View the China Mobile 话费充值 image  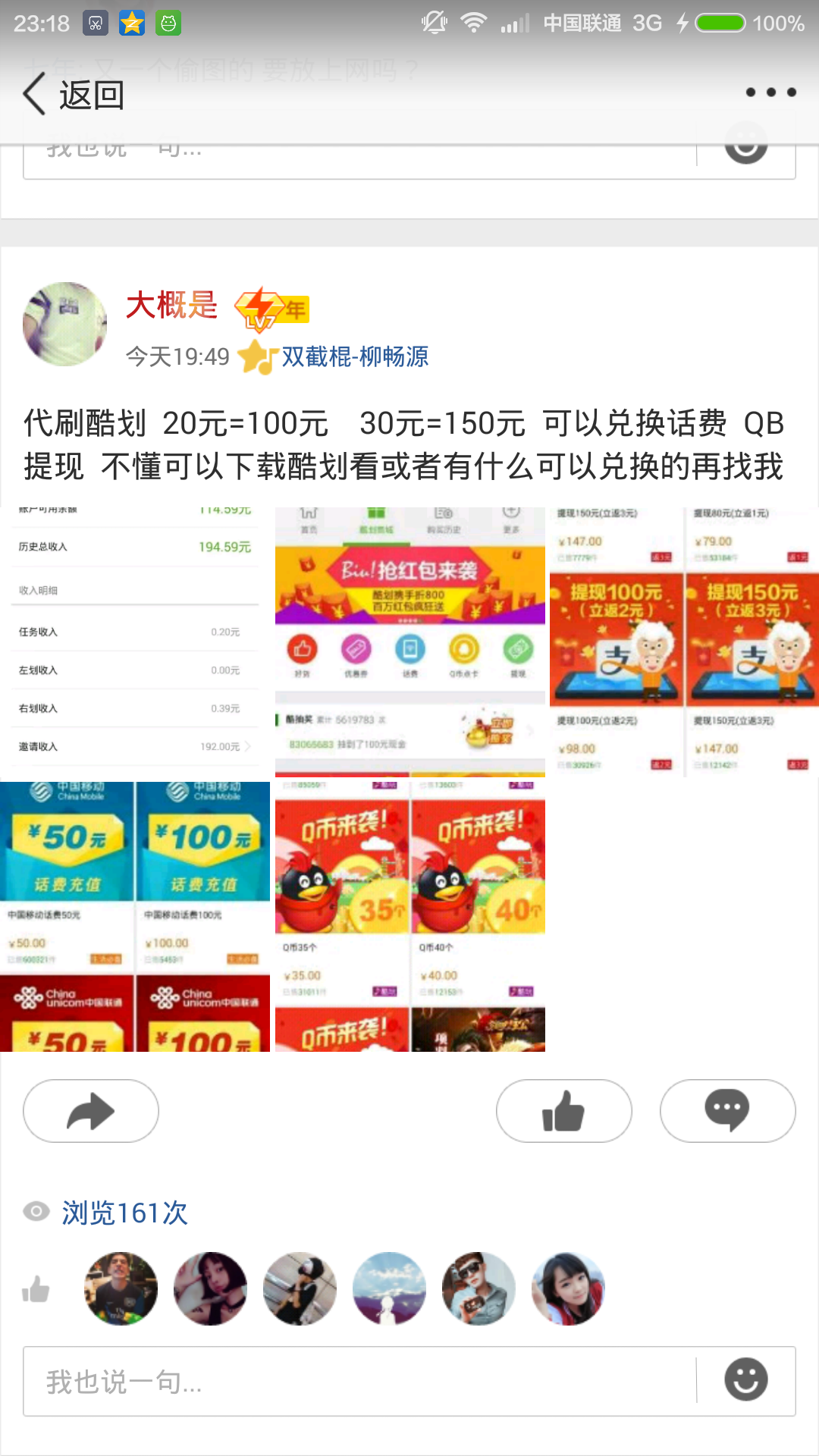135,917
